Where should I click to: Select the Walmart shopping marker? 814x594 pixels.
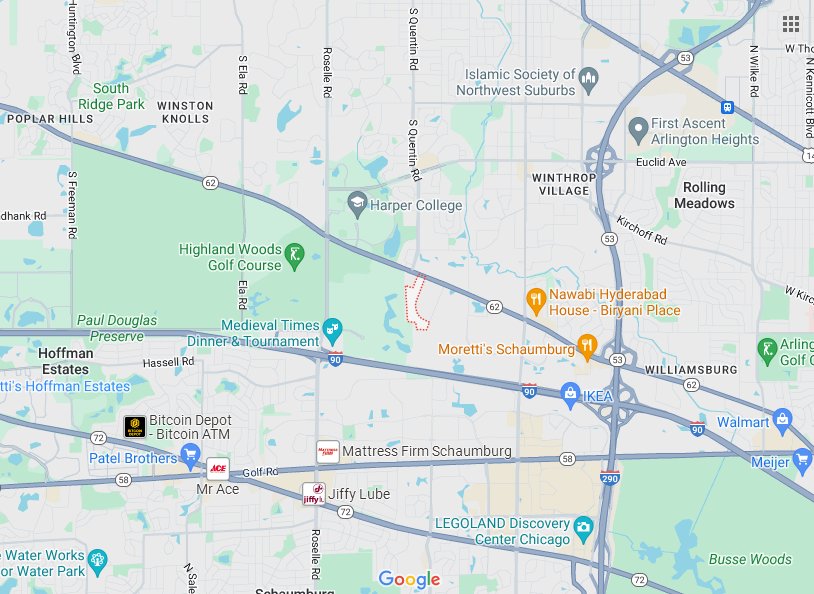point(783,422)
